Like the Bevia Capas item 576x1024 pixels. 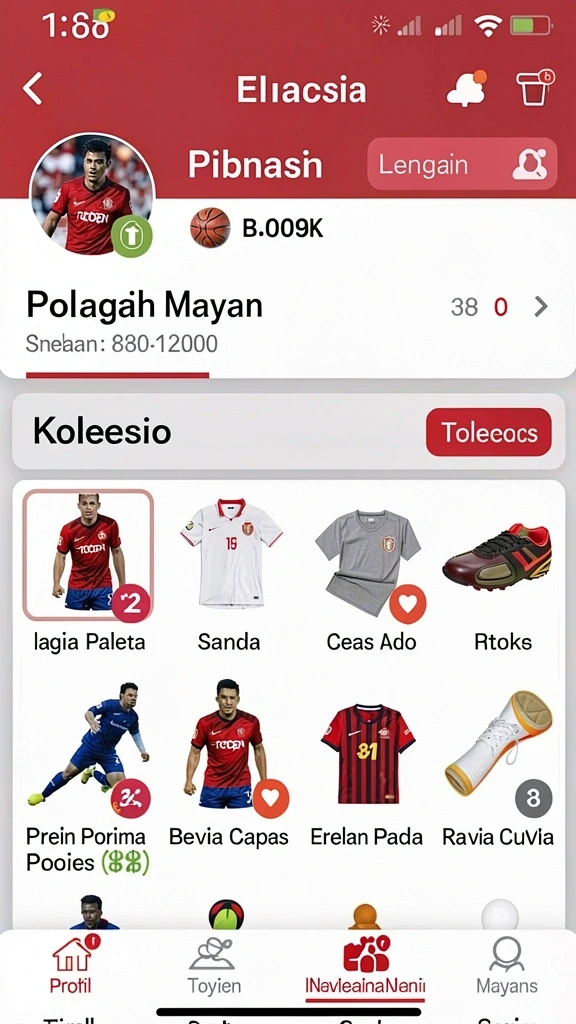point(270,798)
